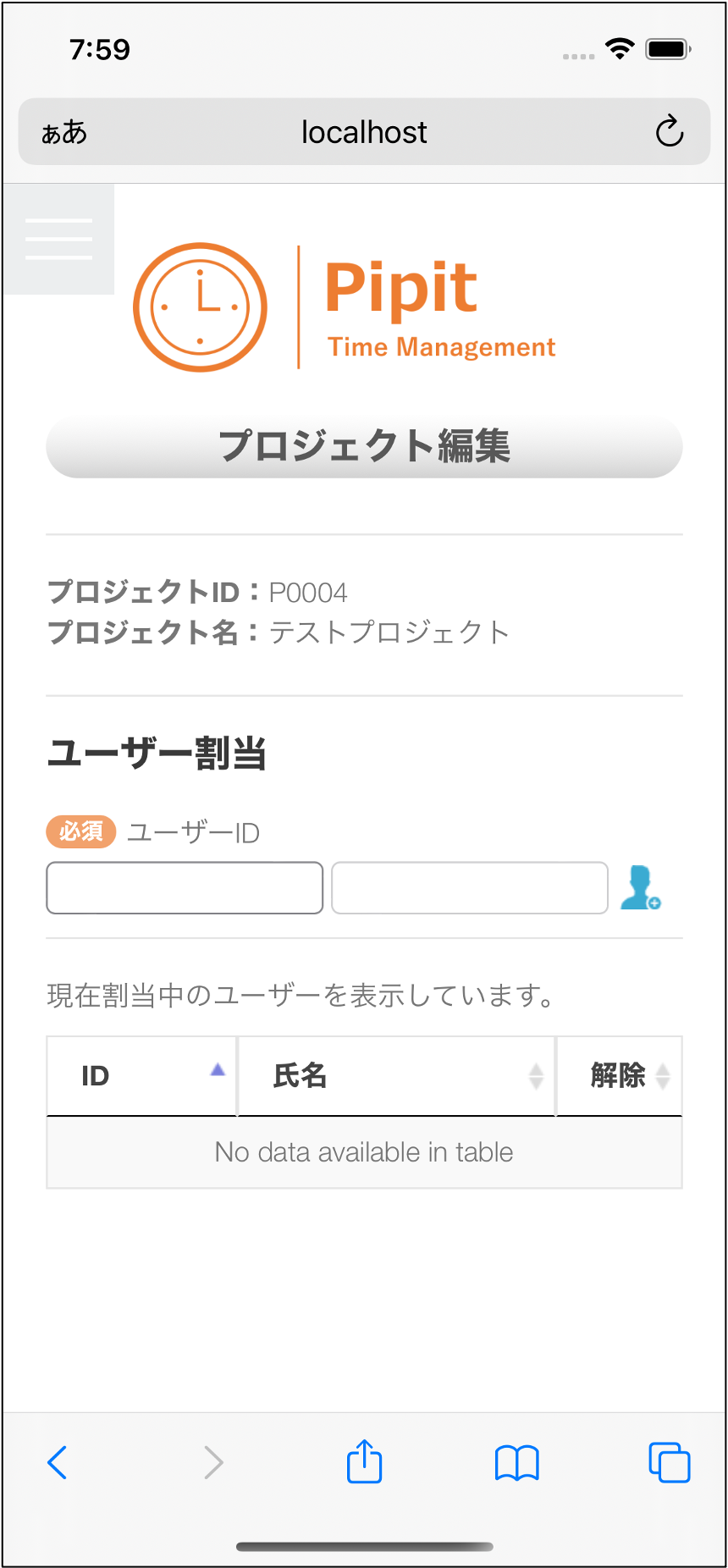Sort table by ID column
The width and height of the screenshot is (728, 1568).
142,1076
